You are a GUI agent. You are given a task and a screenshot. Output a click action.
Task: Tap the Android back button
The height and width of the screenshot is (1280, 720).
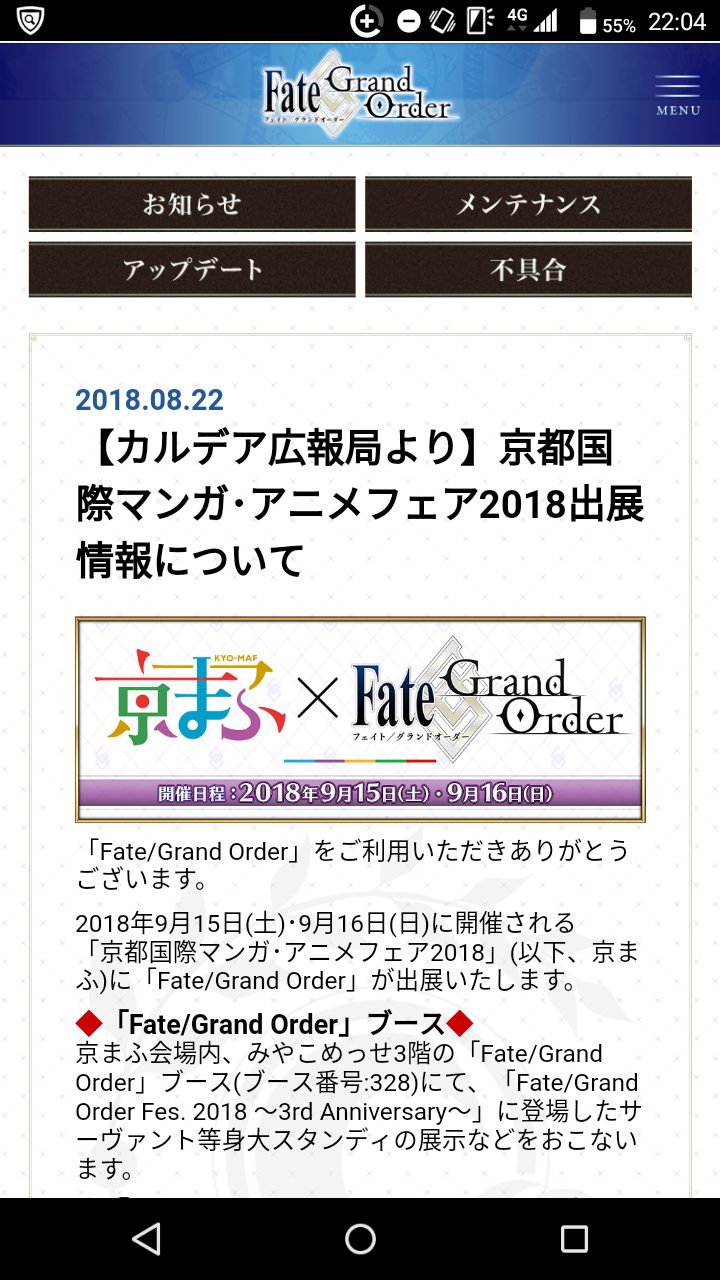point(146,1239)
